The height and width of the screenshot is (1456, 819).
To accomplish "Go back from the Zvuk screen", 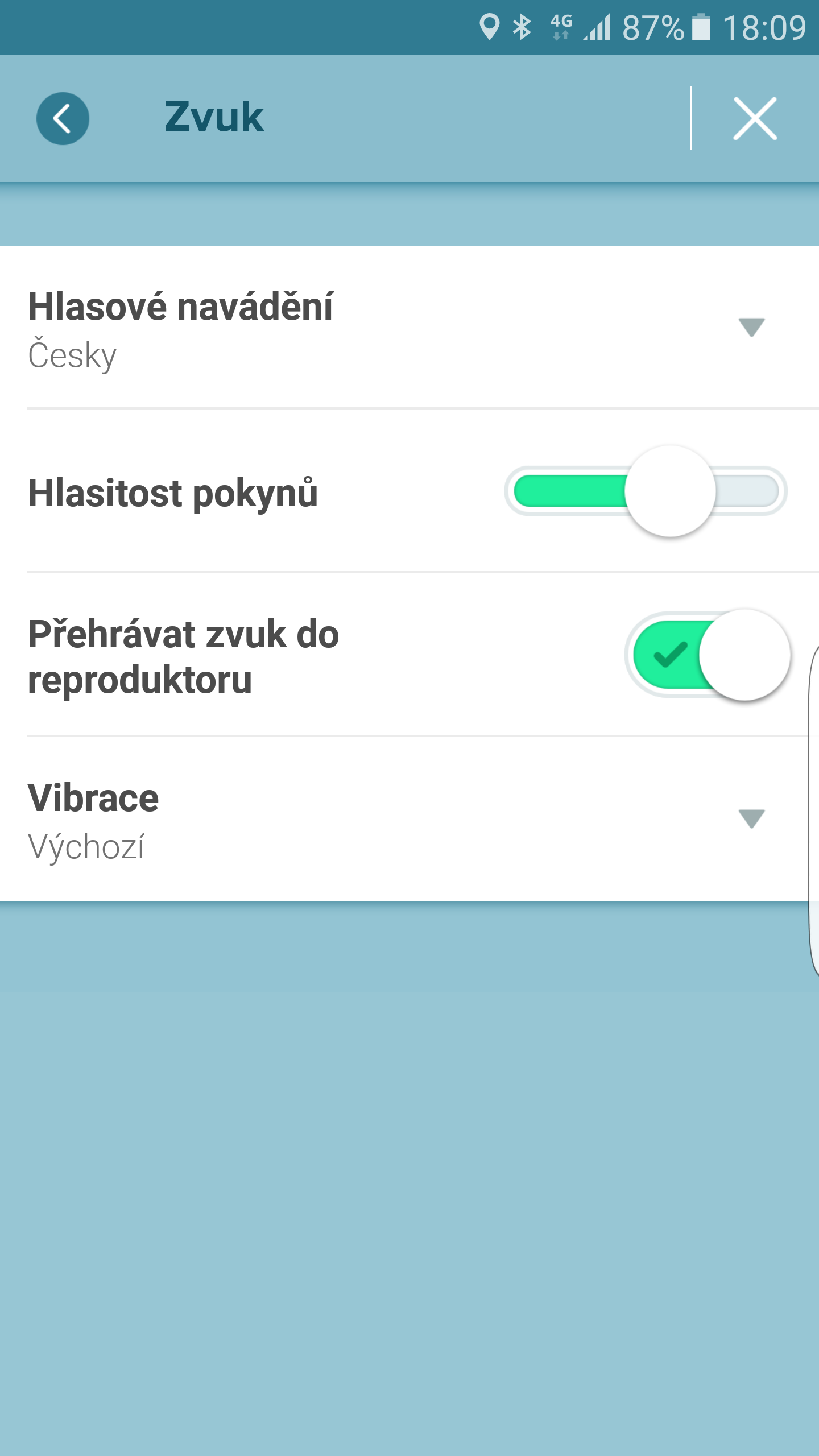I will [63, 118].
